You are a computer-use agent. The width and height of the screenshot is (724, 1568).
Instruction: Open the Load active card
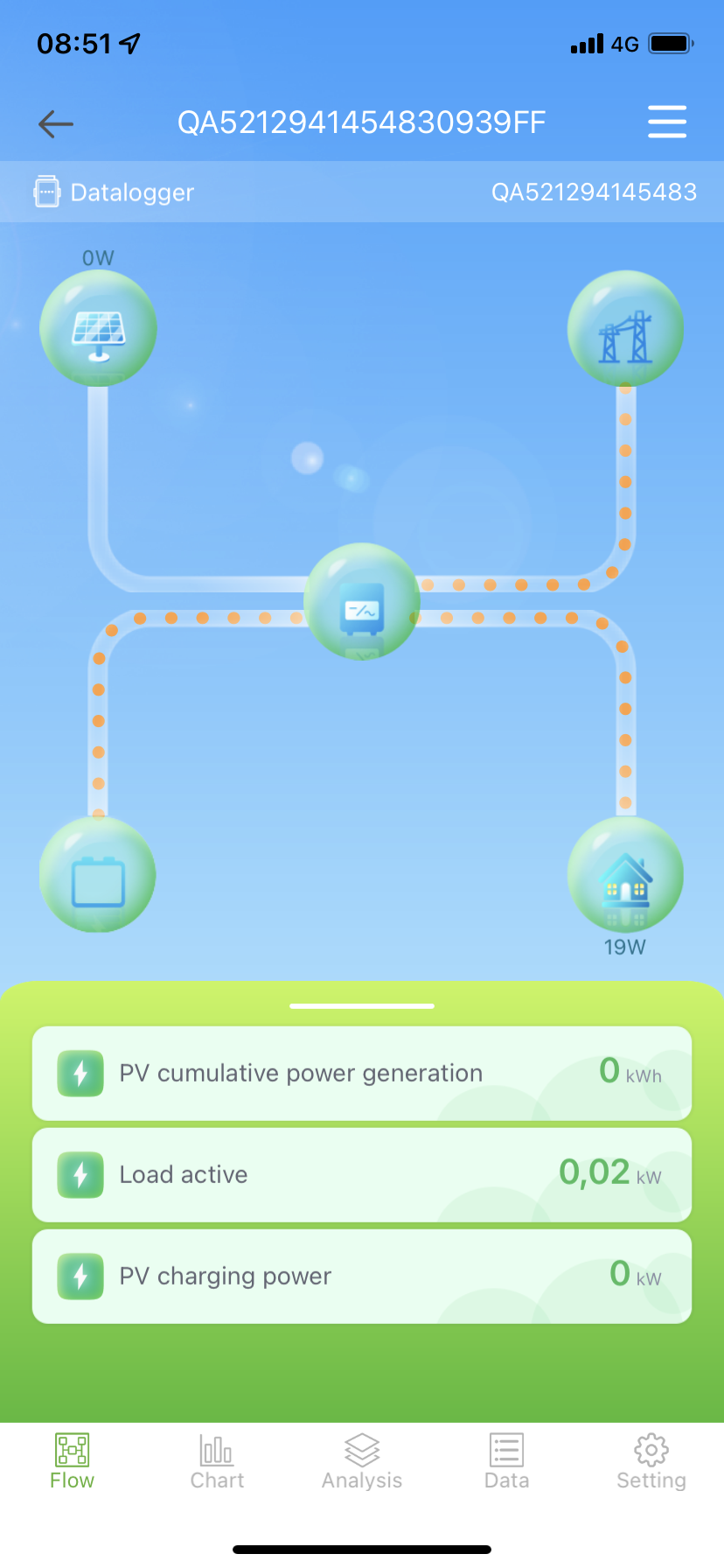[x=362, y=1174]
